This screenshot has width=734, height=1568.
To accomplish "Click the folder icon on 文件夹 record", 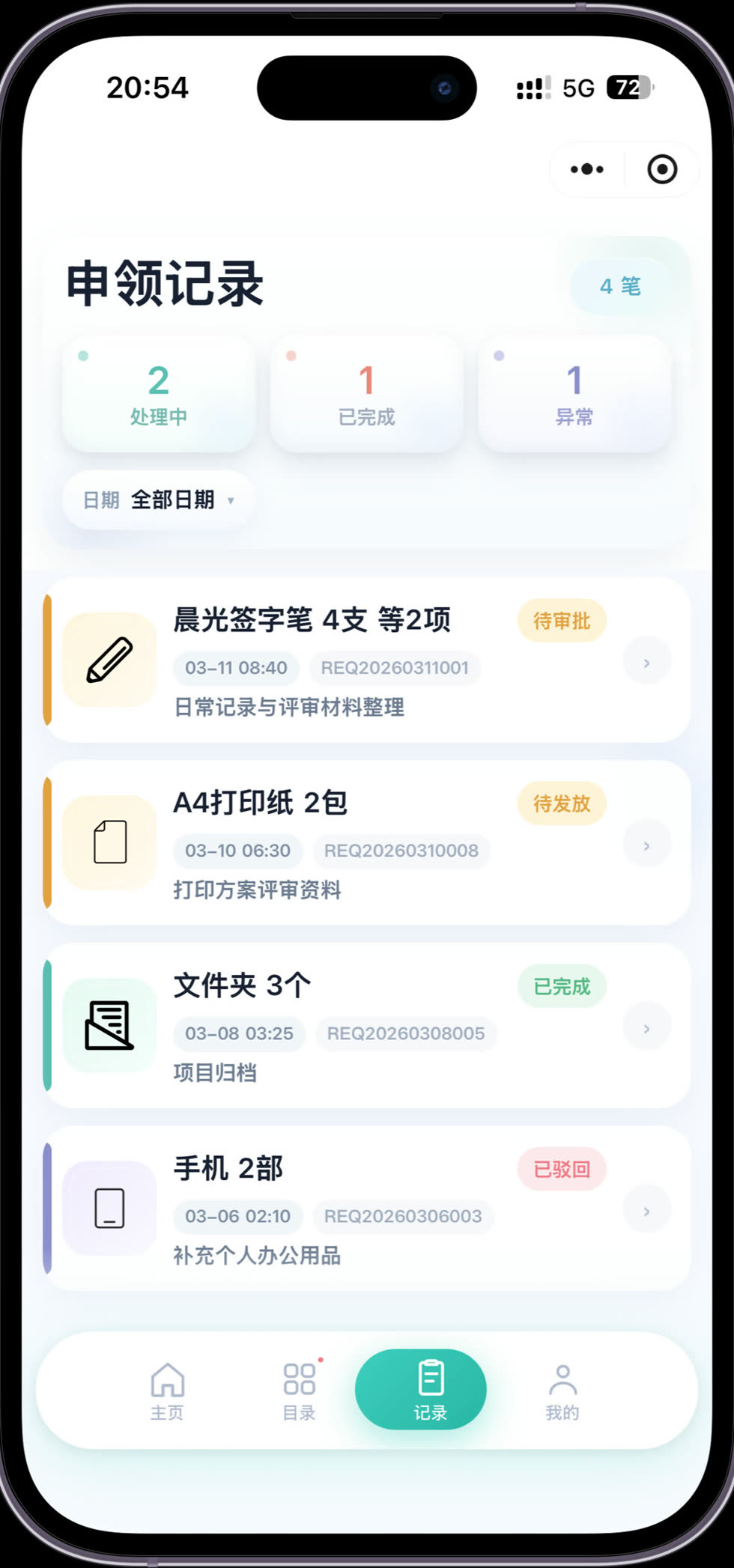I will pyautogui.click(x=109, y=1026).
